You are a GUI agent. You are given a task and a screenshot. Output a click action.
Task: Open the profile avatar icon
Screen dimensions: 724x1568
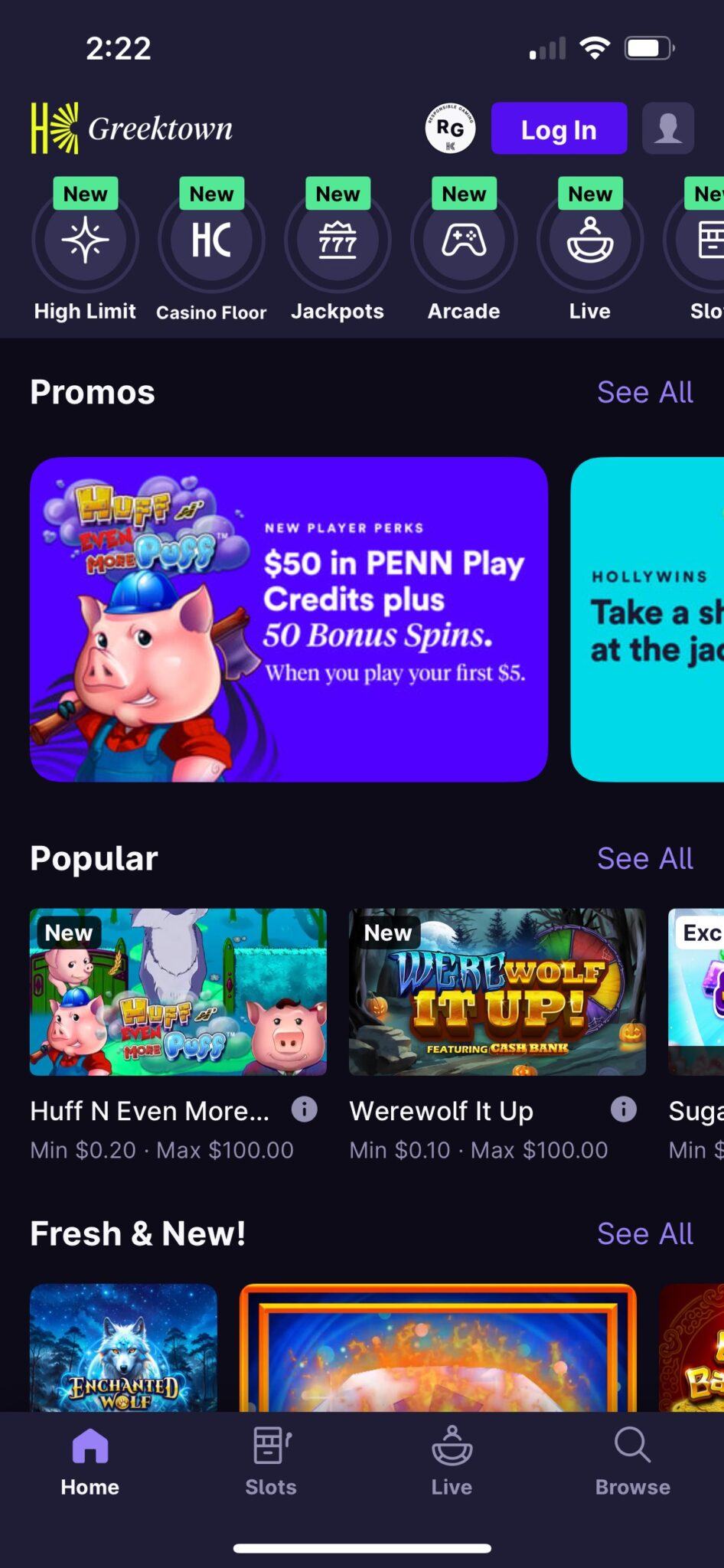667,129
